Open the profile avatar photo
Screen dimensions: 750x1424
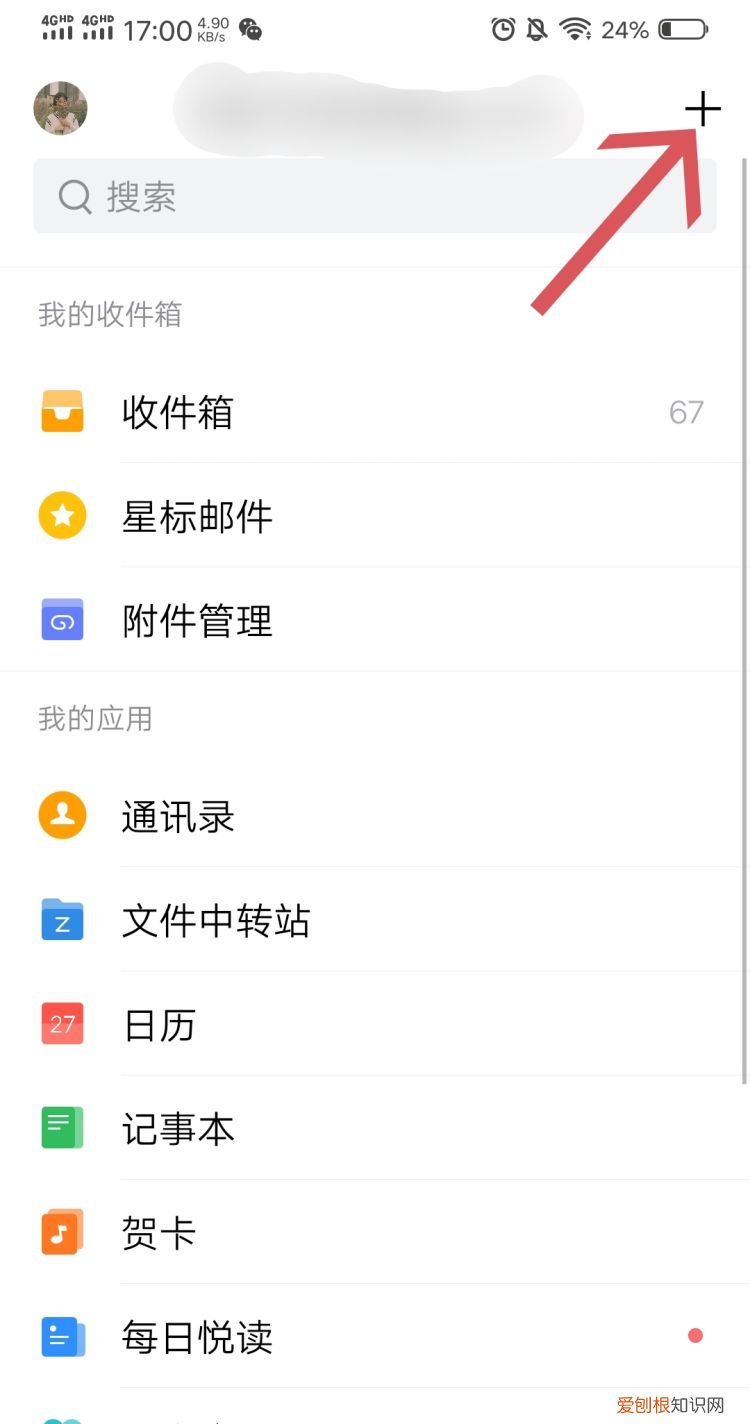click(60, 108)
